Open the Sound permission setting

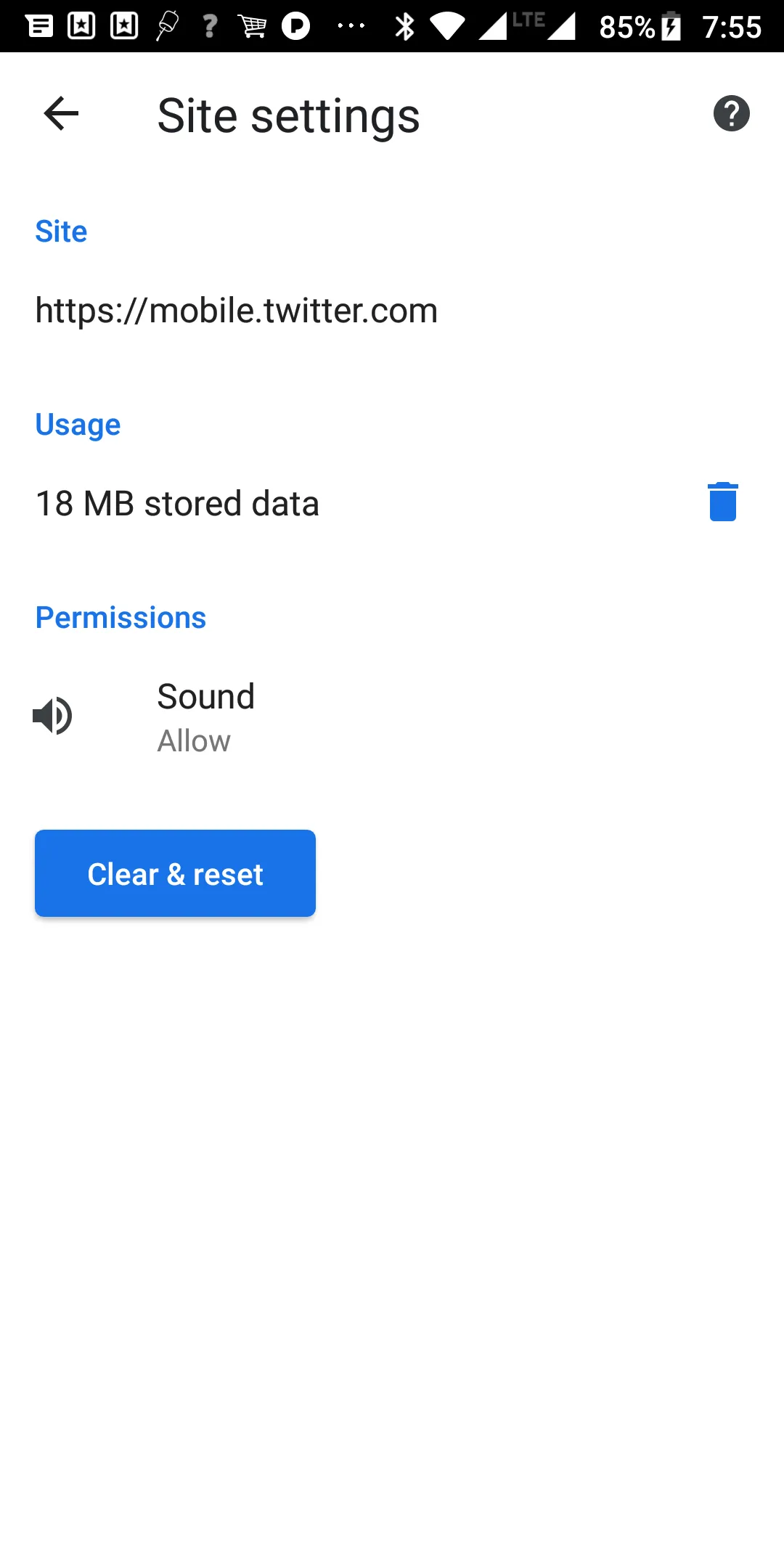[x=206, y=716]
